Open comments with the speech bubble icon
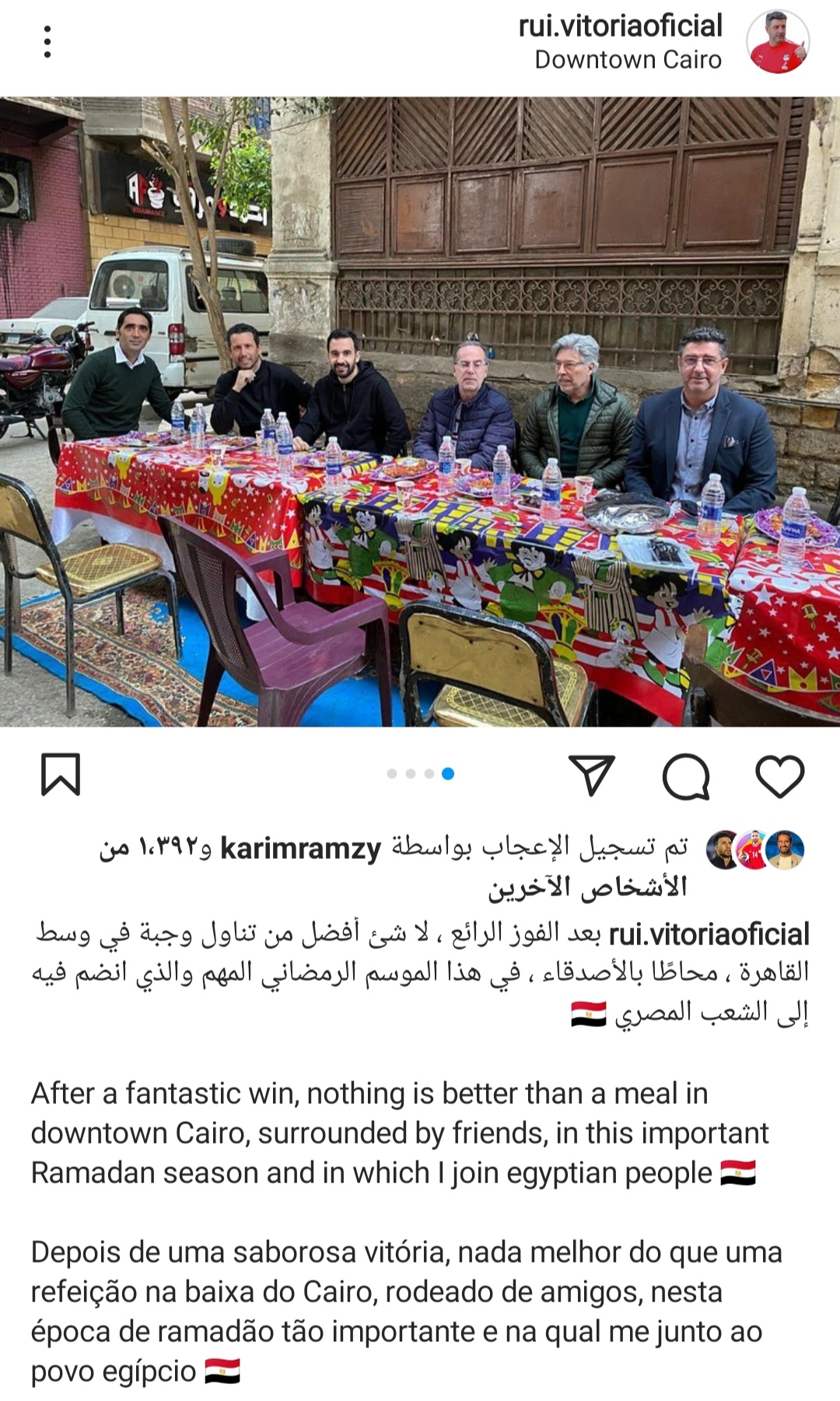The height and width of the screenshot is (1401, 840). [685, 776]
